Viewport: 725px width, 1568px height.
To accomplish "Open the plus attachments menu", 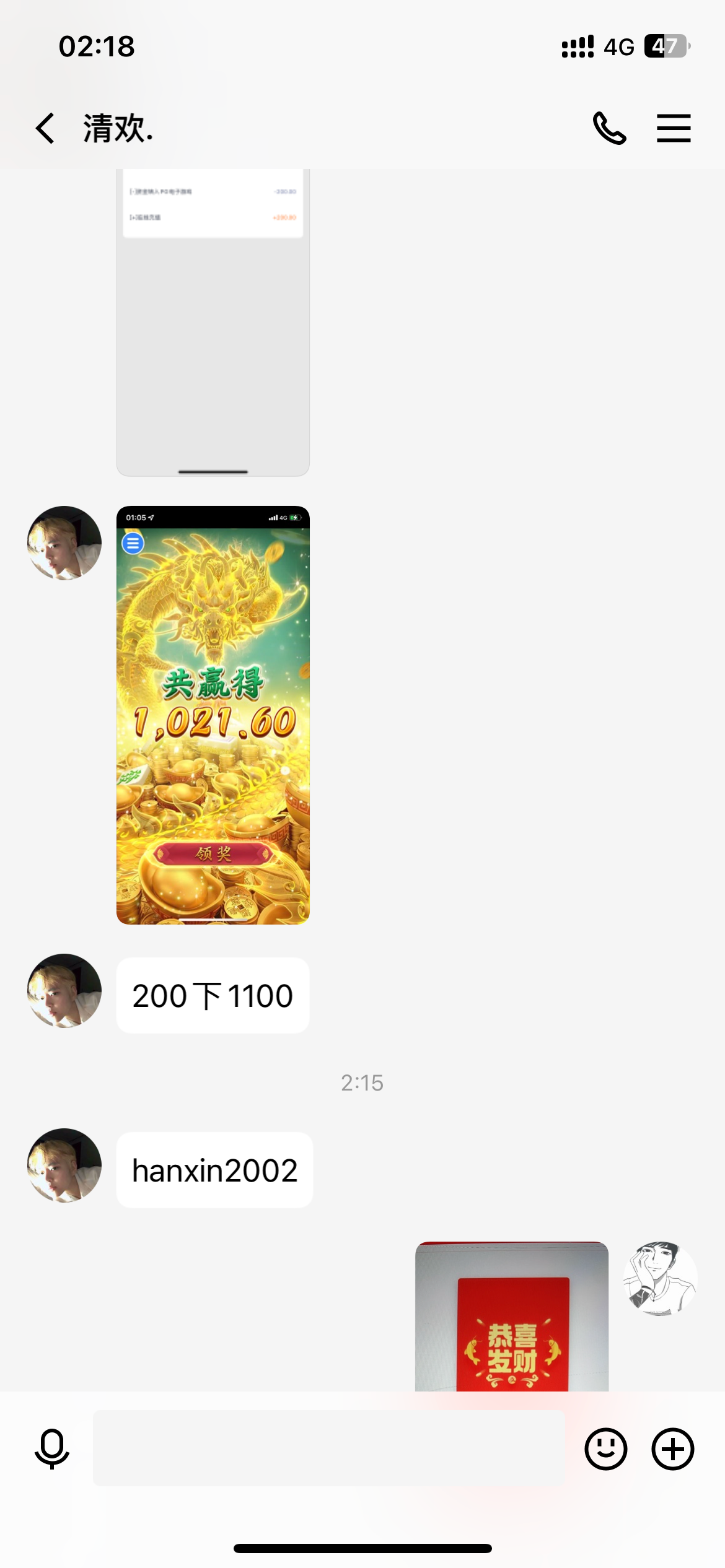I will pos(672,1448).
